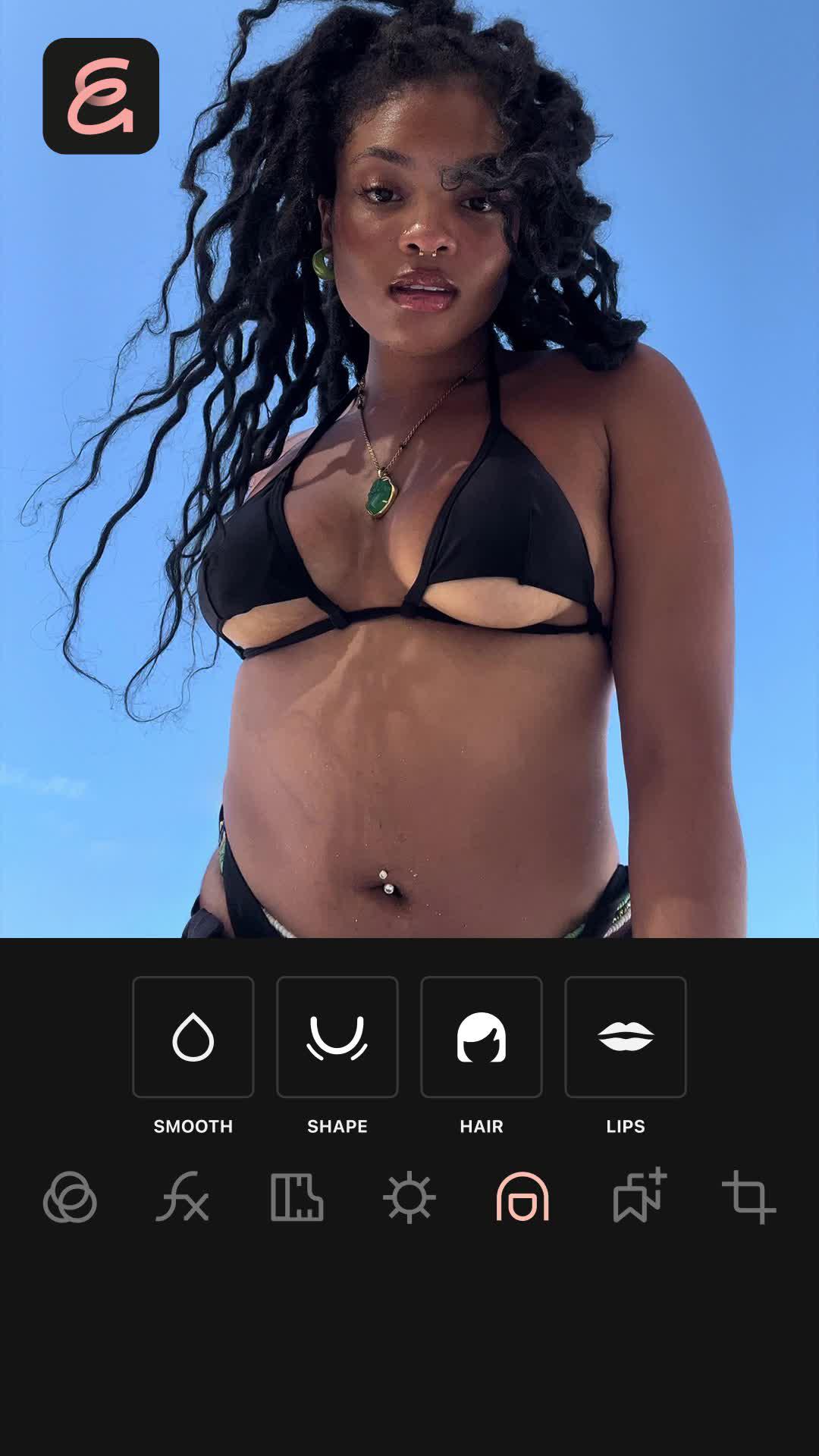This screenshot has height=1456, width=819.
Task: Choose the Hair tool
Action: 481,1037
